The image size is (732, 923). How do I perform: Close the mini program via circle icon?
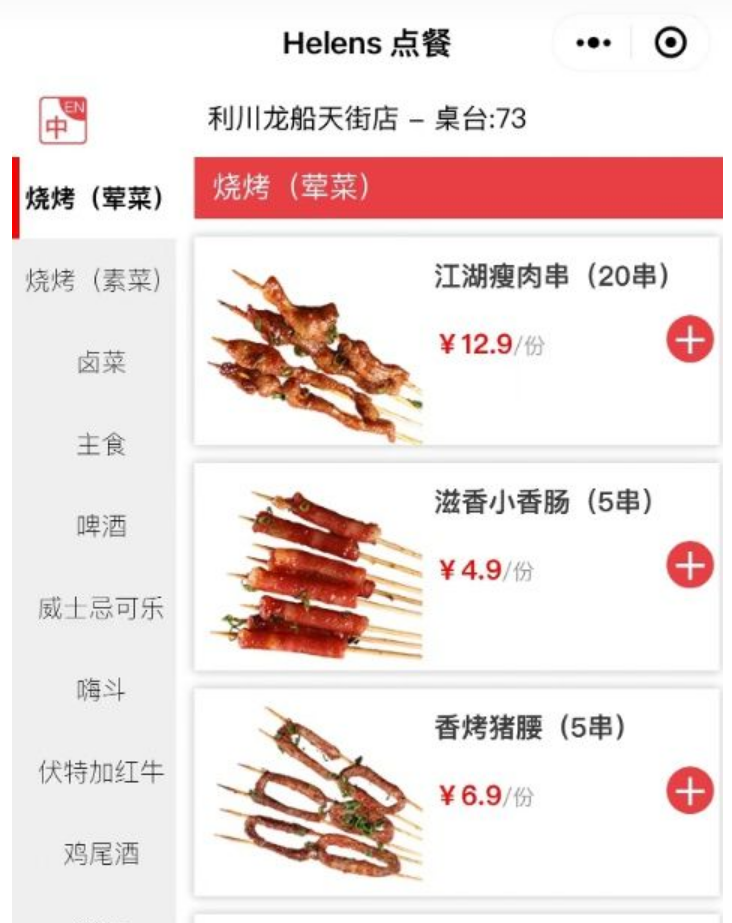670,42
